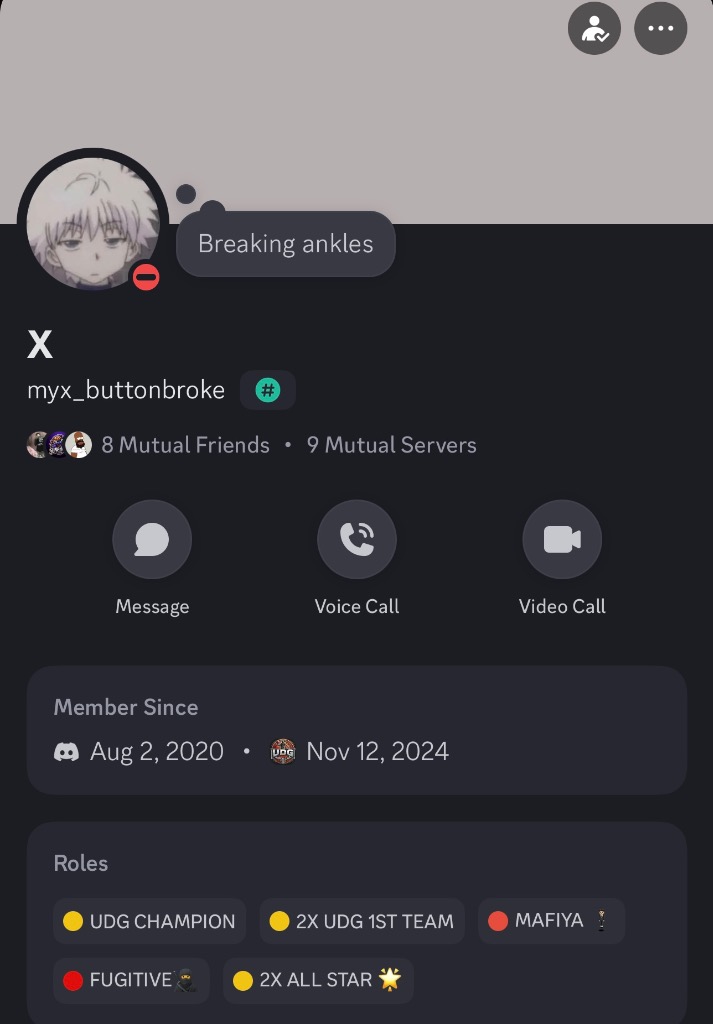713x1024 pixels.
Task: Tap the FUGITIVE role chip
Action: point(131,980)
